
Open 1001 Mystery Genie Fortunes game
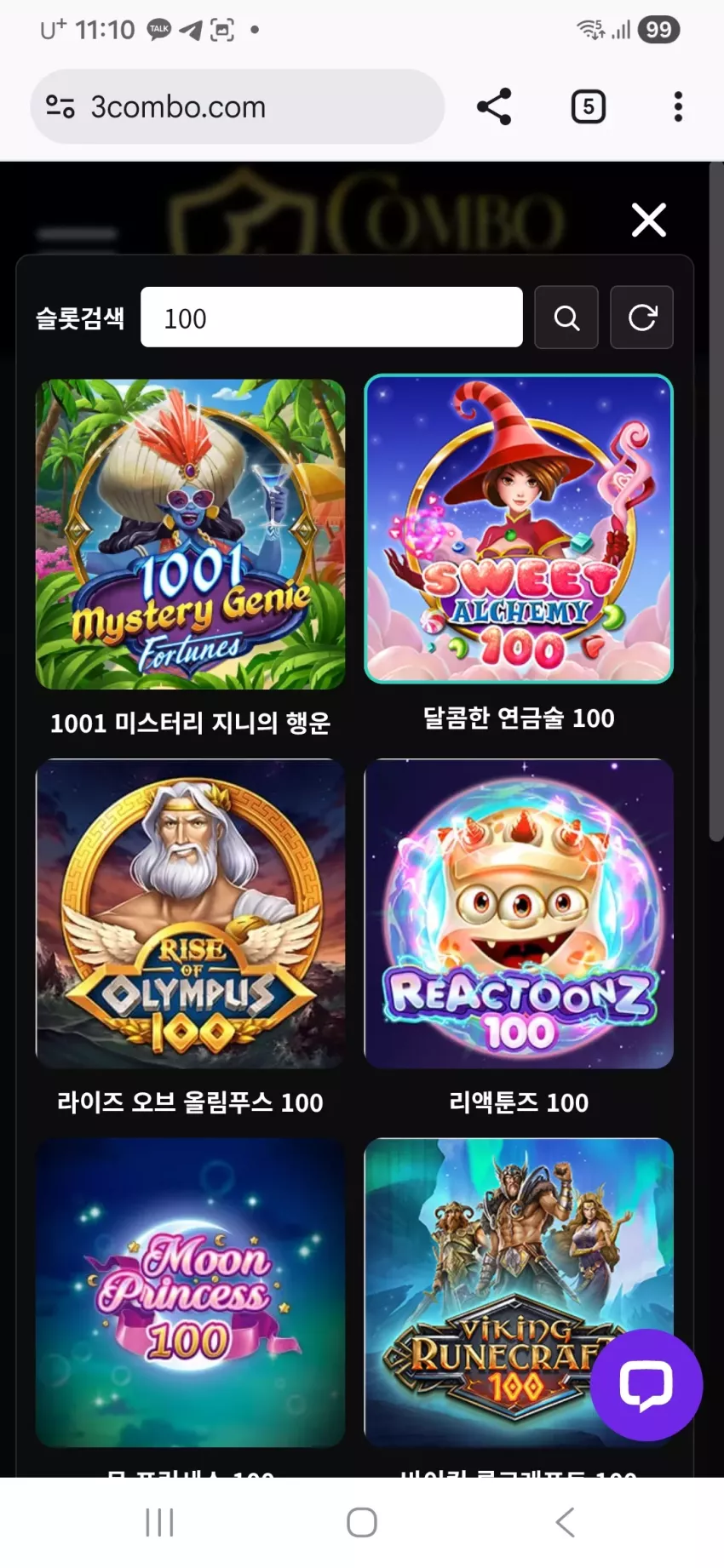(190, 534)
